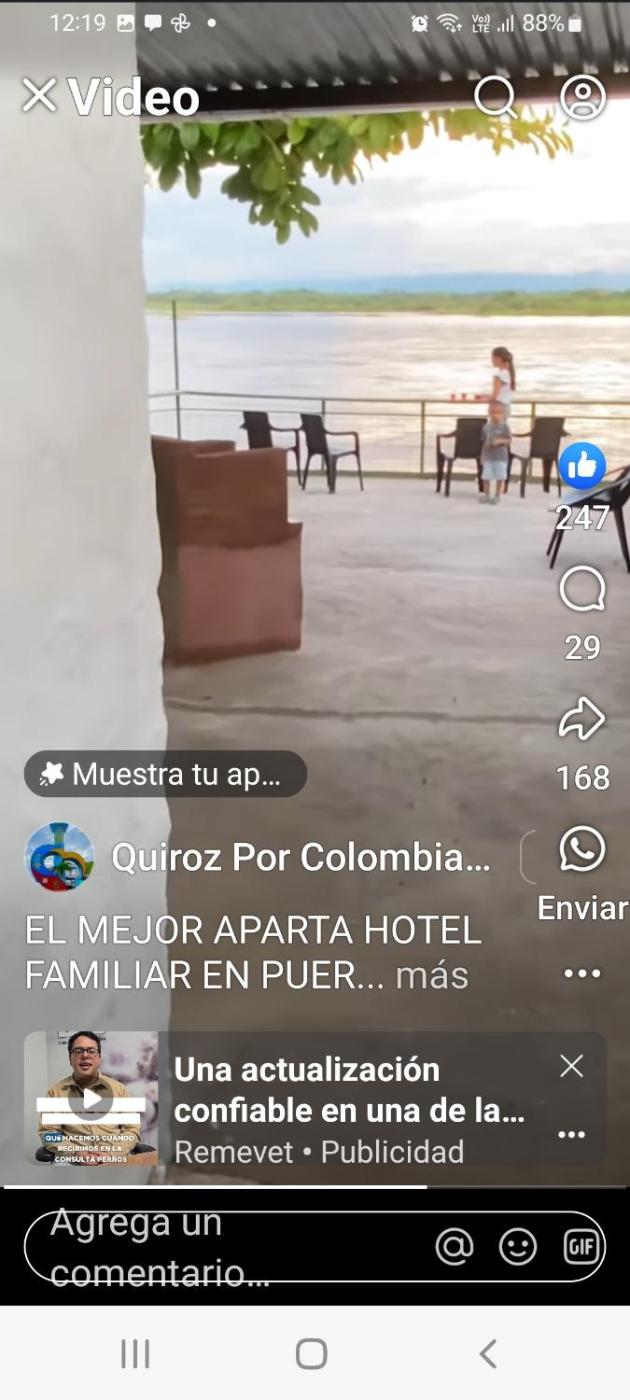Close the video player

tap(39, 96)
